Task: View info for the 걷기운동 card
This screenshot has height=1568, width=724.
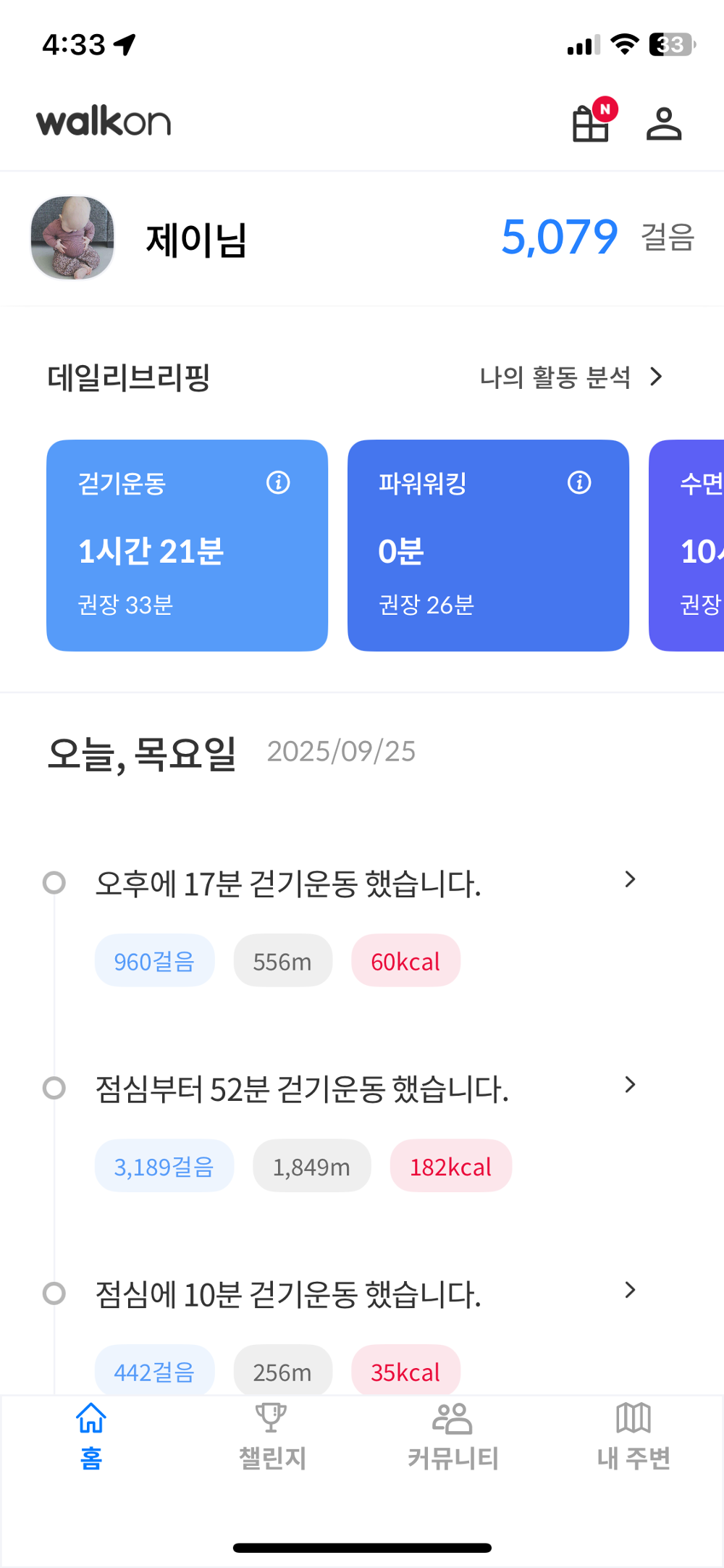Action: point(277,482)
